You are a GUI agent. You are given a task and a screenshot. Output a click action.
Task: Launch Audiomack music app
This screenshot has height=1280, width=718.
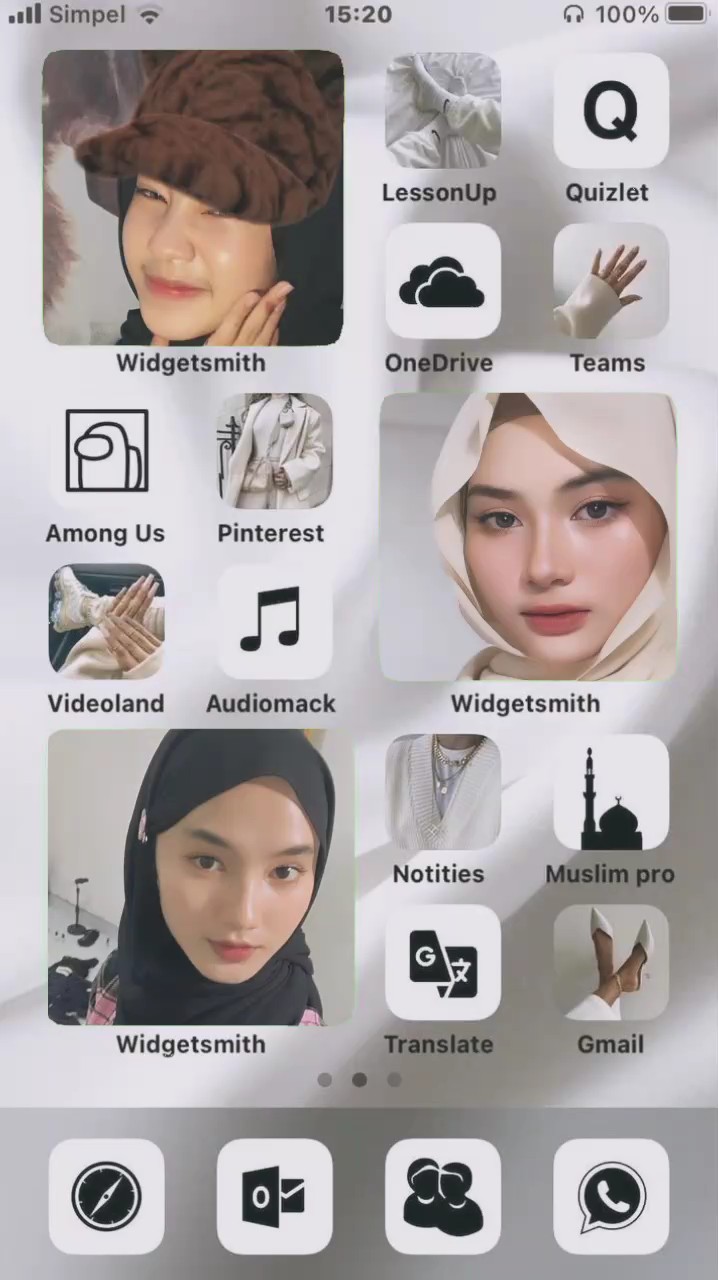point(274,621)
